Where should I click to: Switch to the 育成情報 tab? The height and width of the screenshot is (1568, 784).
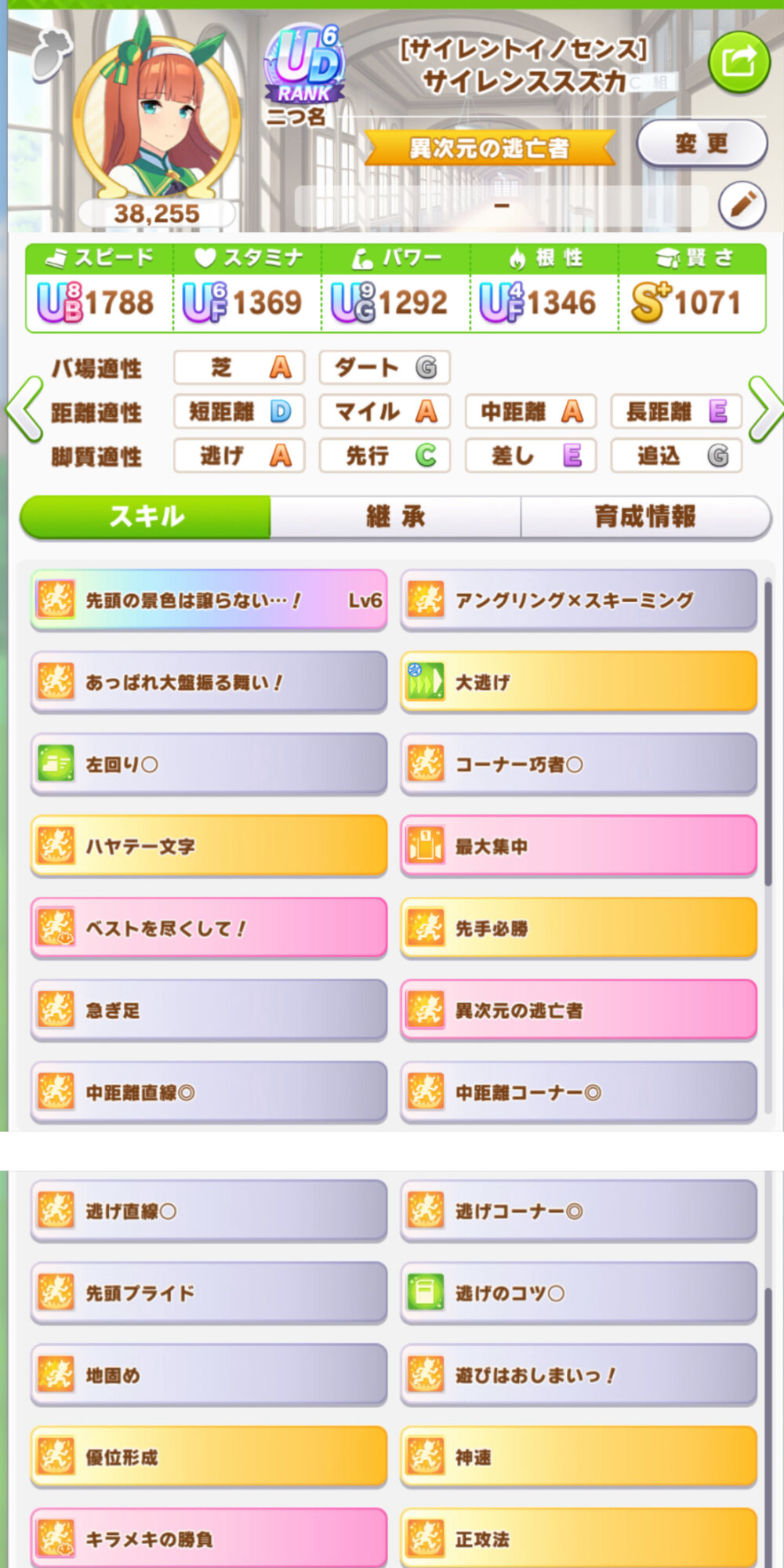click(644, 517)
